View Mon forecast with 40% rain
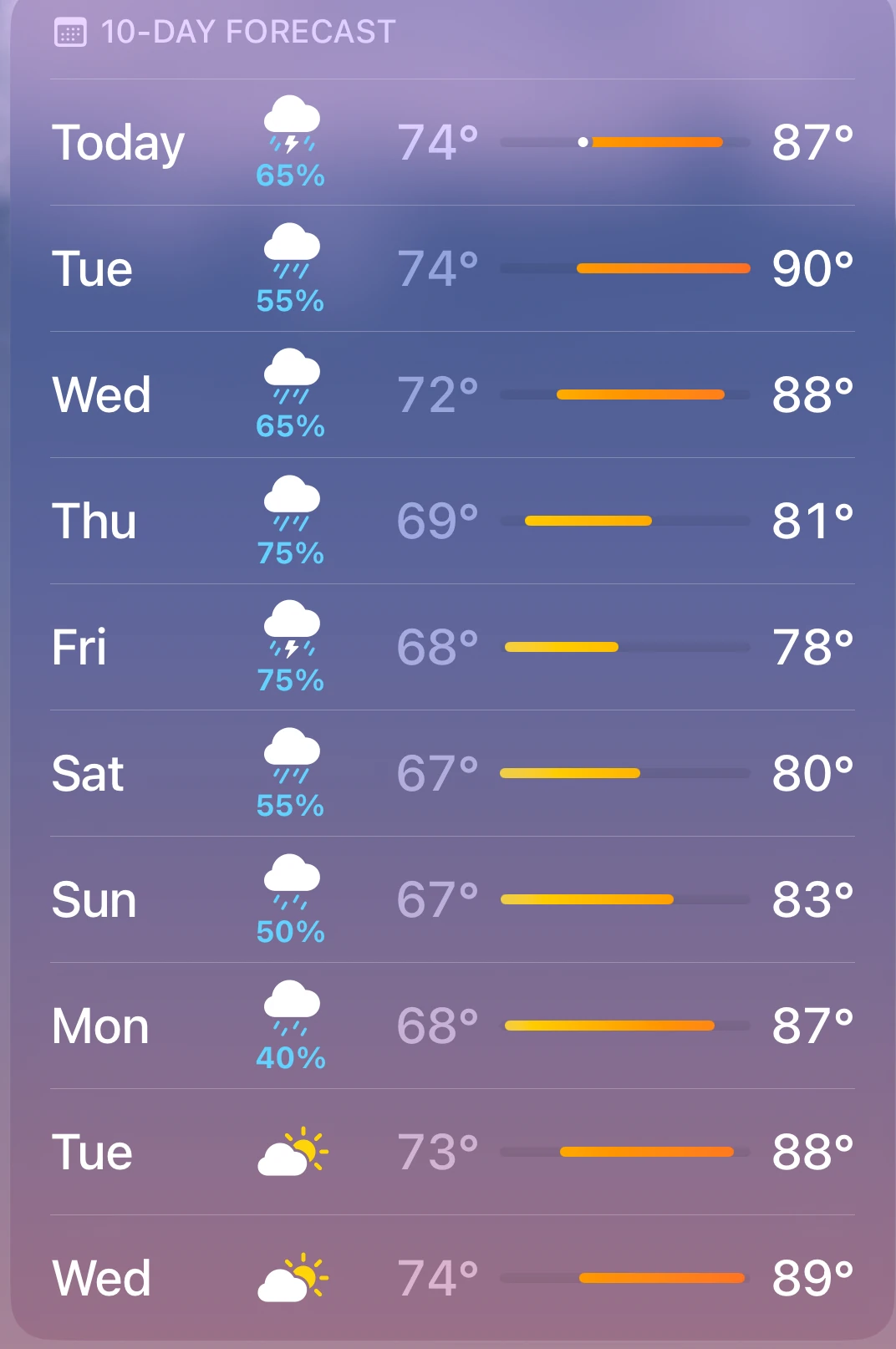Viewport: 896px width, 1349px height. coord(451,1026)
